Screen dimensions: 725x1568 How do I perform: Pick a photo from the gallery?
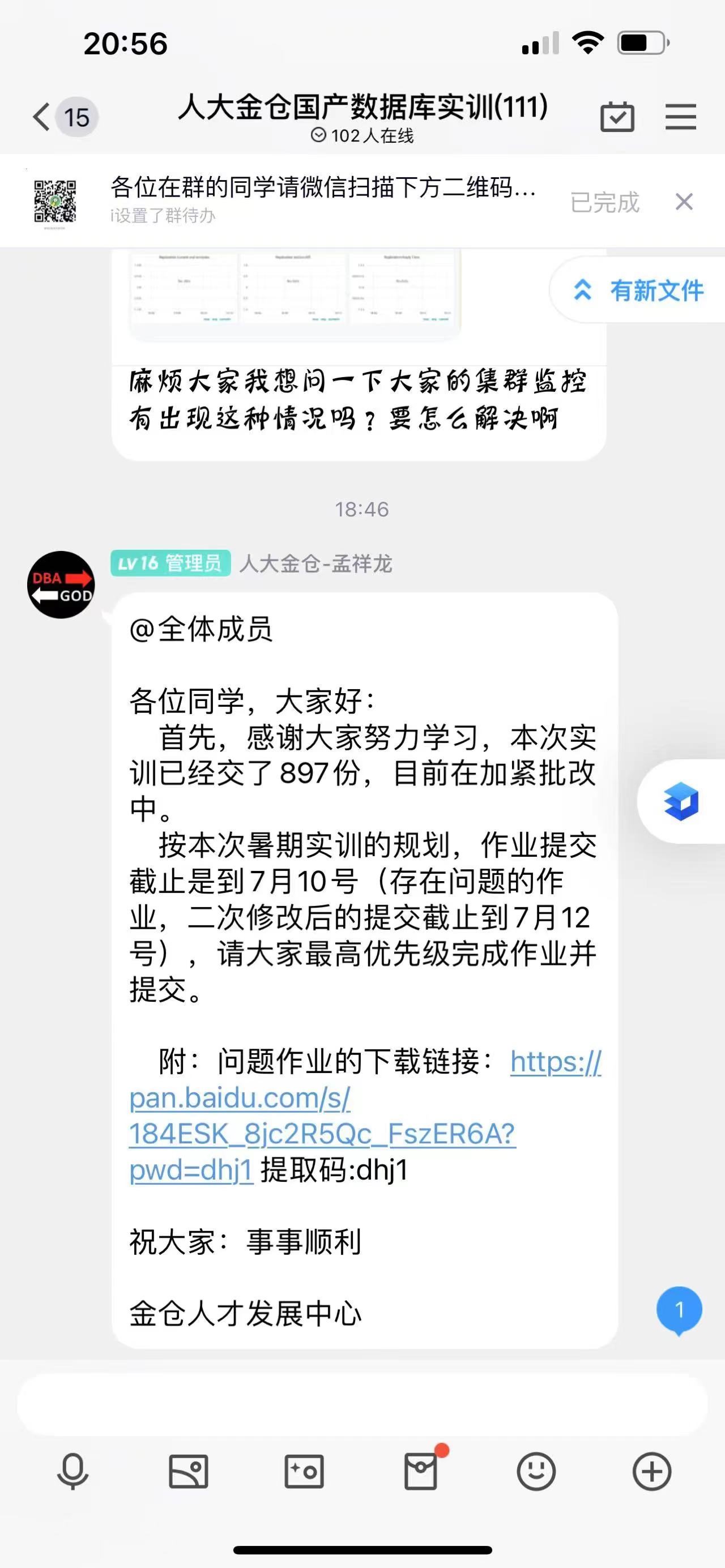click(188, 1472)
